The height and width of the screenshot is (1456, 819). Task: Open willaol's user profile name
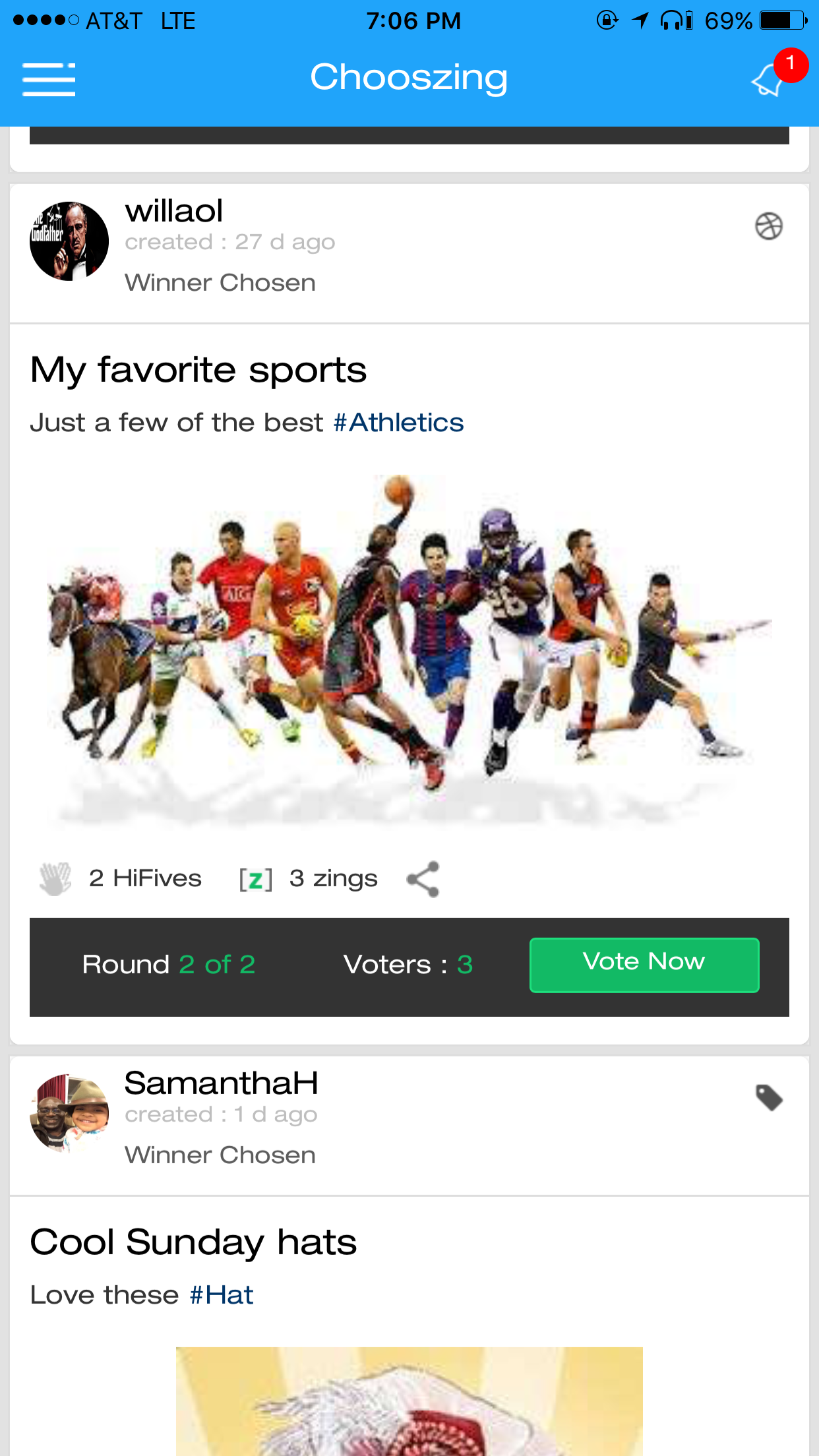pos(174,212)
